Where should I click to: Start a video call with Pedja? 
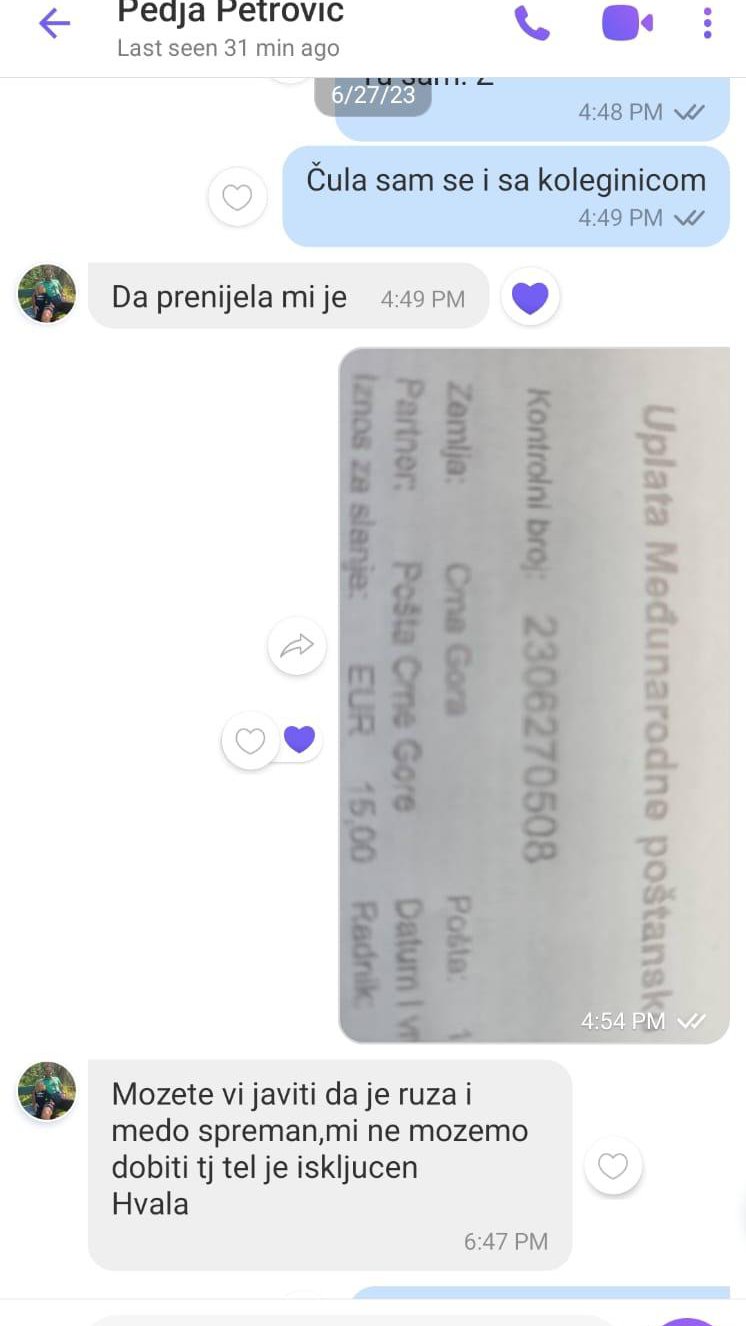pos(627,23)
